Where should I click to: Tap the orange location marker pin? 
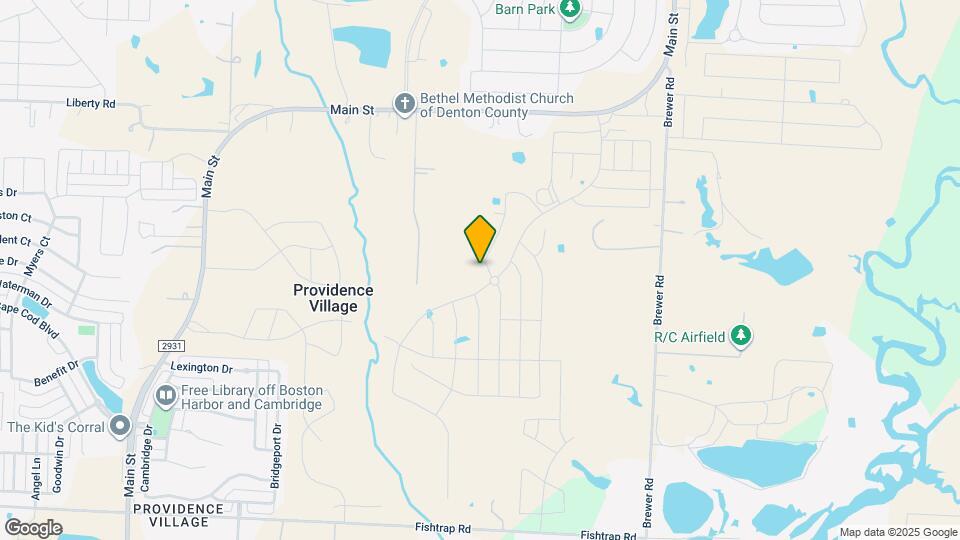coord(480,239)
